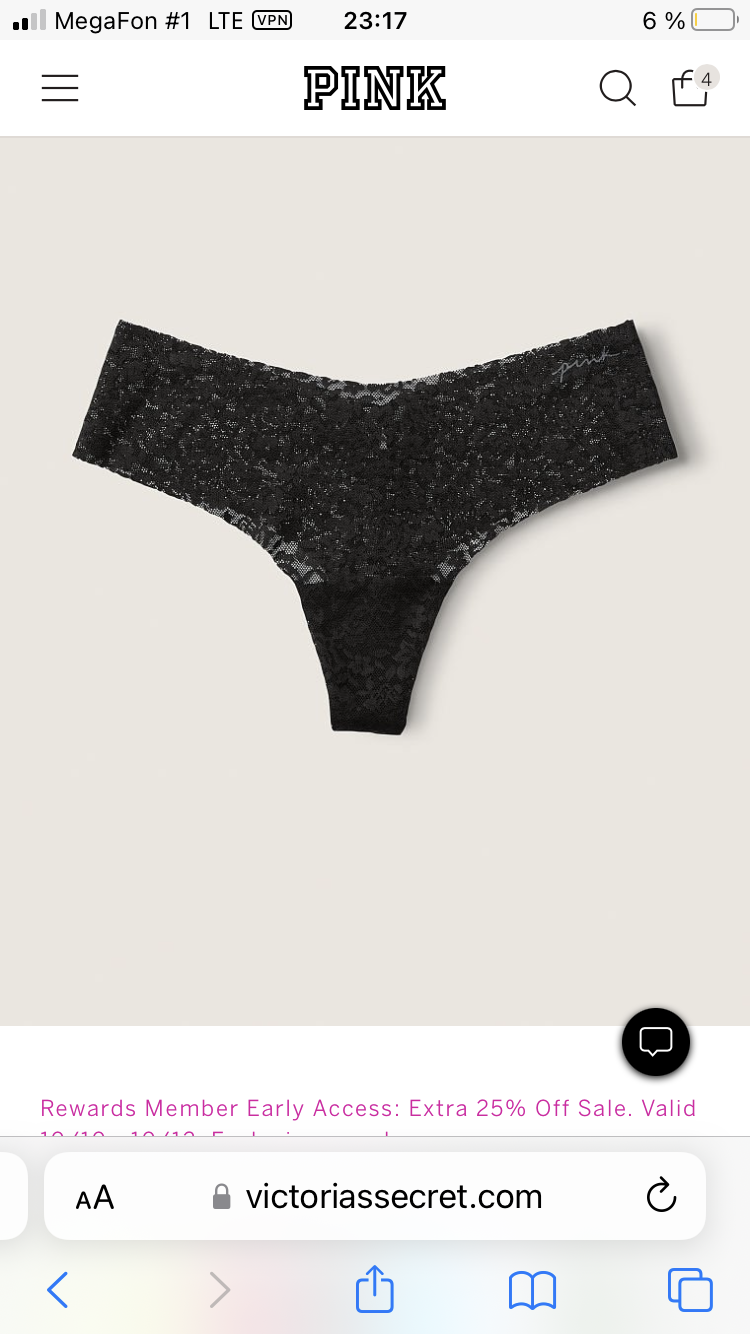This screenshot has height=1334, width=750.
Task: Open the live chat bubble
Action: pyautogui.click(x=656, y=1042)
